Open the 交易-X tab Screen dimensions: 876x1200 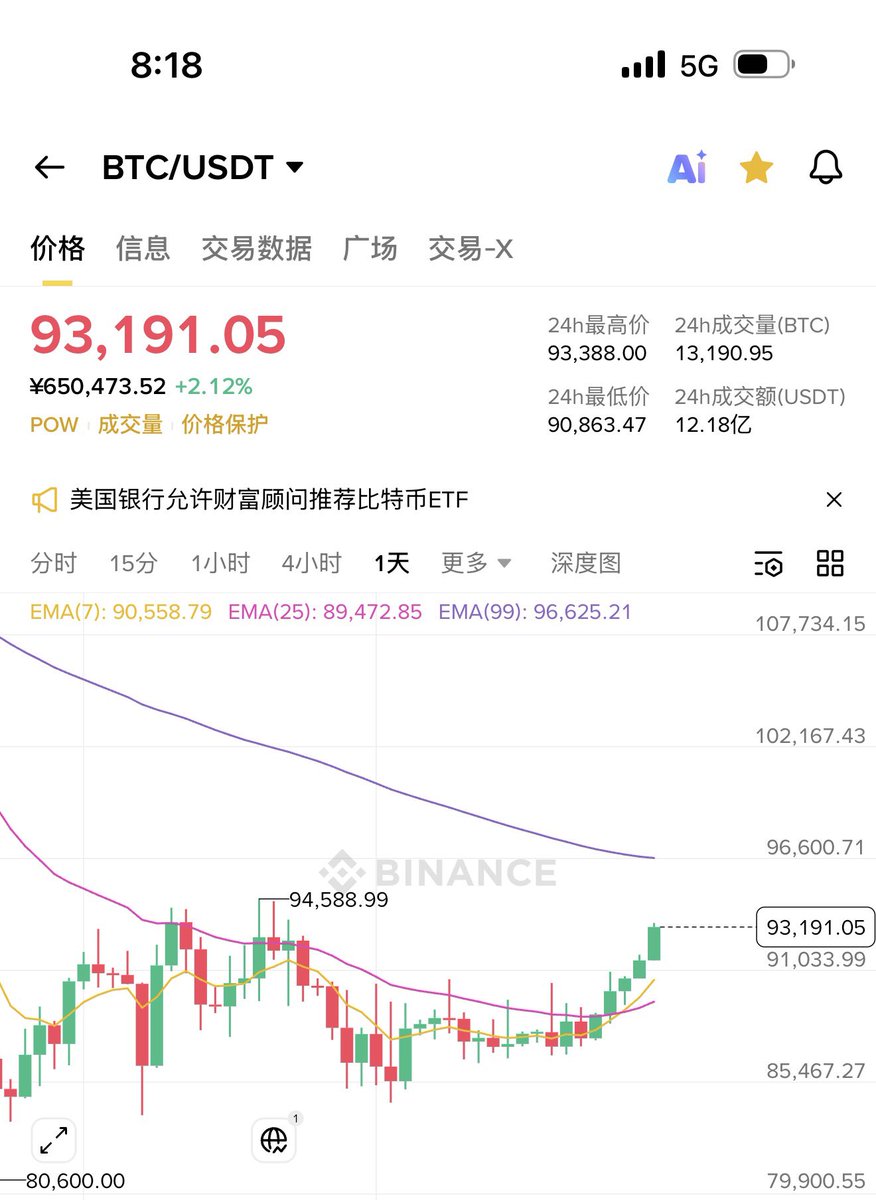point(470,248)
